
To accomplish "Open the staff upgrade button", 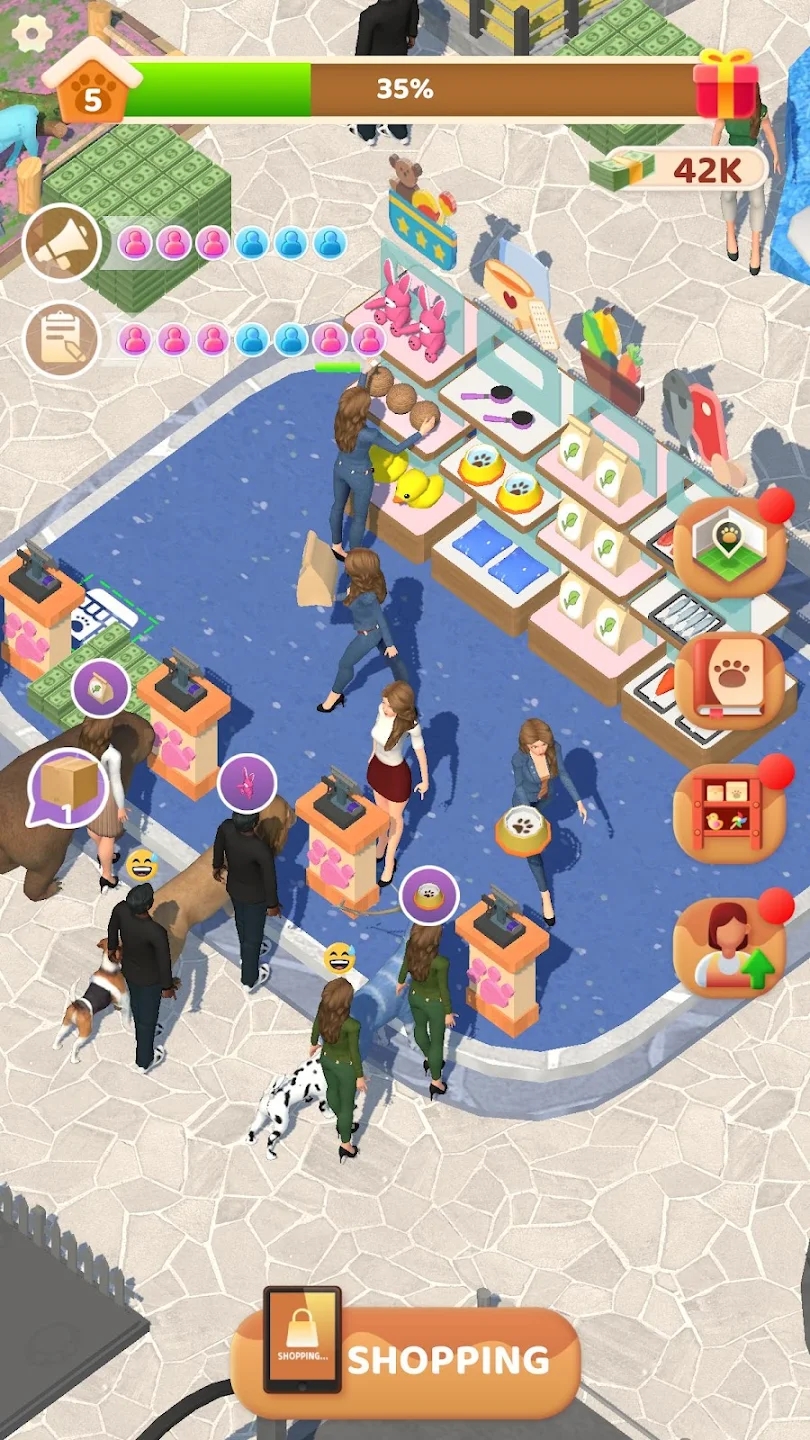I will coord(728,946).
